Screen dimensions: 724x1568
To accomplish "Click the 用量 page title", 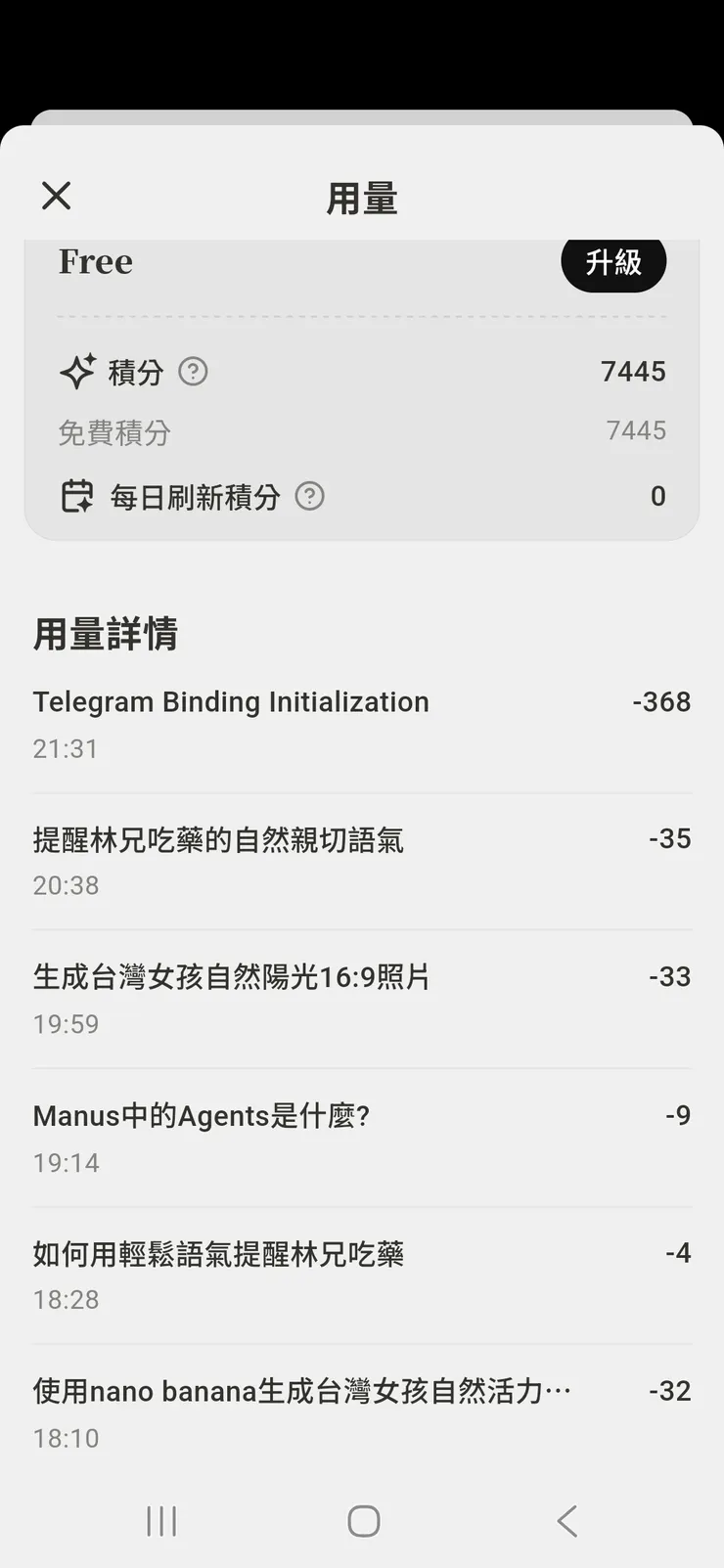I will pos(362,196).
